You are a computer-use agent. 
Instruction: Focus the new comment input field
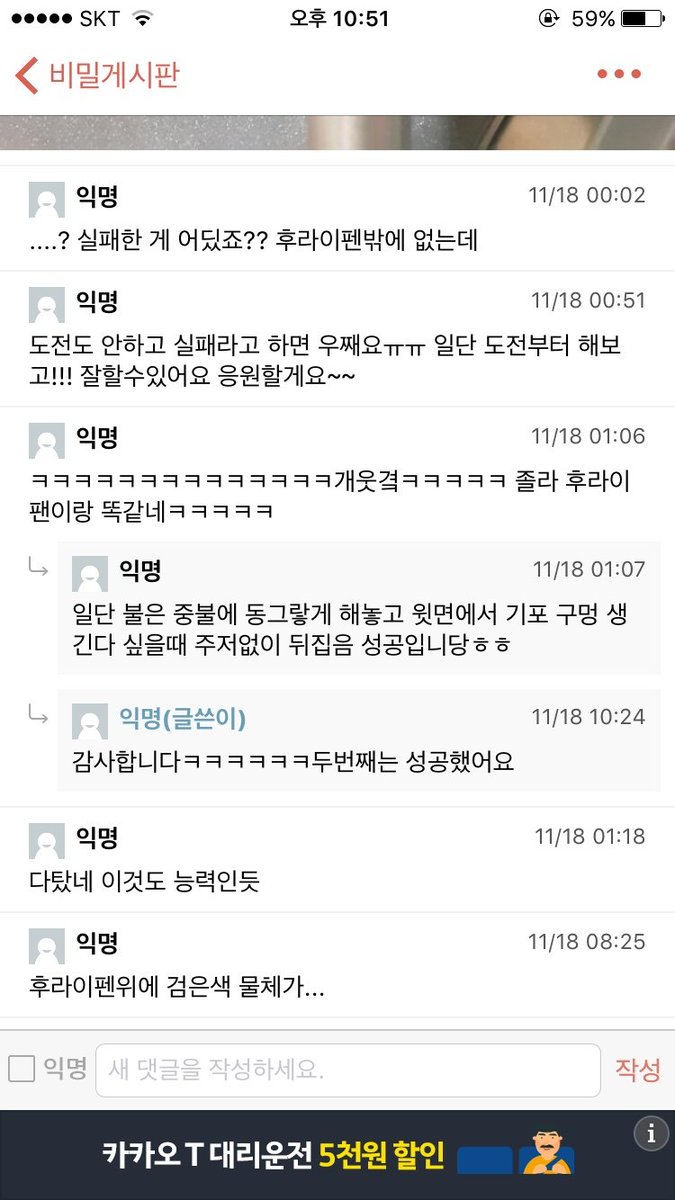[x=347, y=1071]
